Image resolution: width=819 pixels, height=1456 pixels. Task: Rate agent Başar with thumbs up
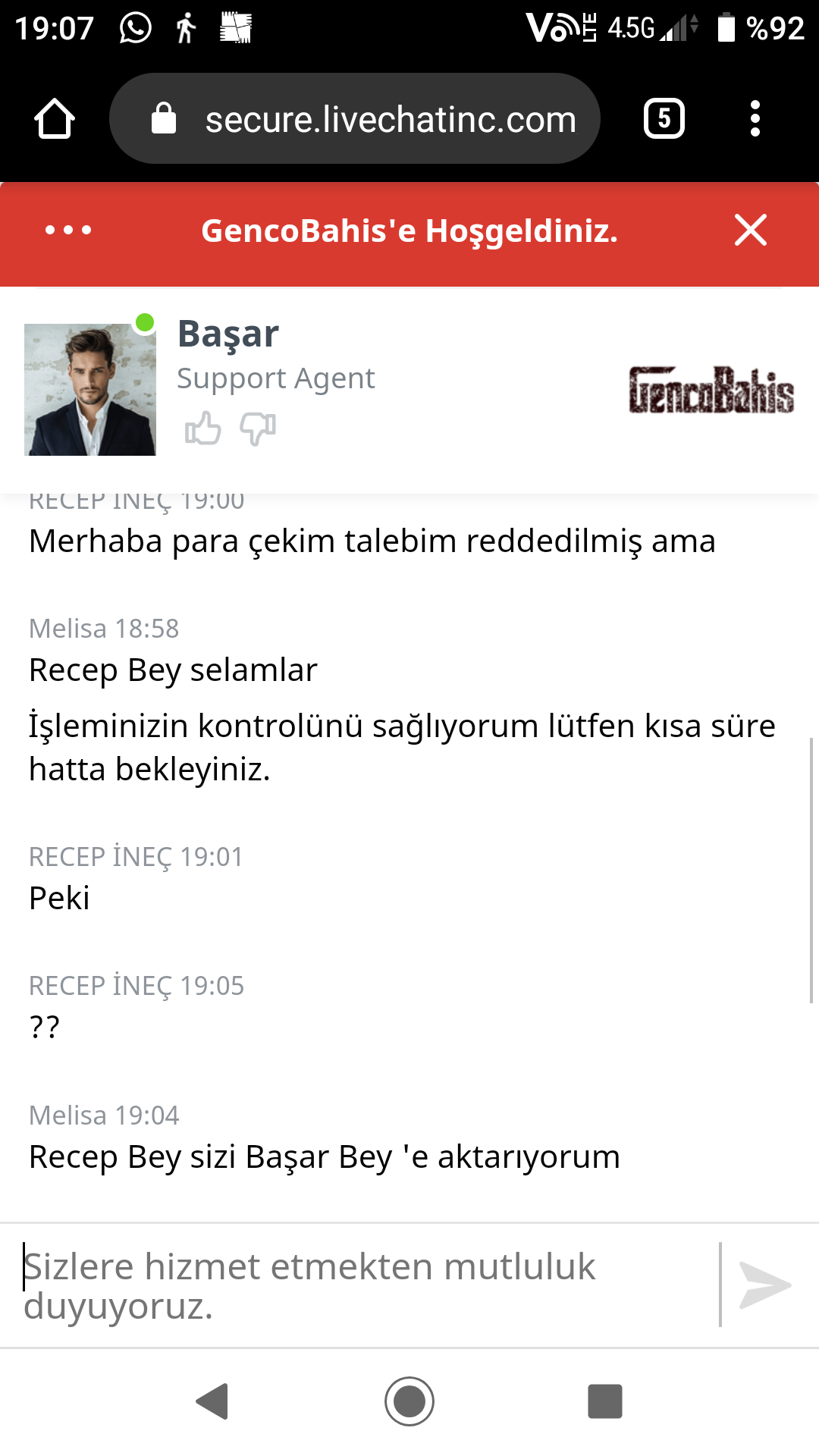[x=202, y=428]
